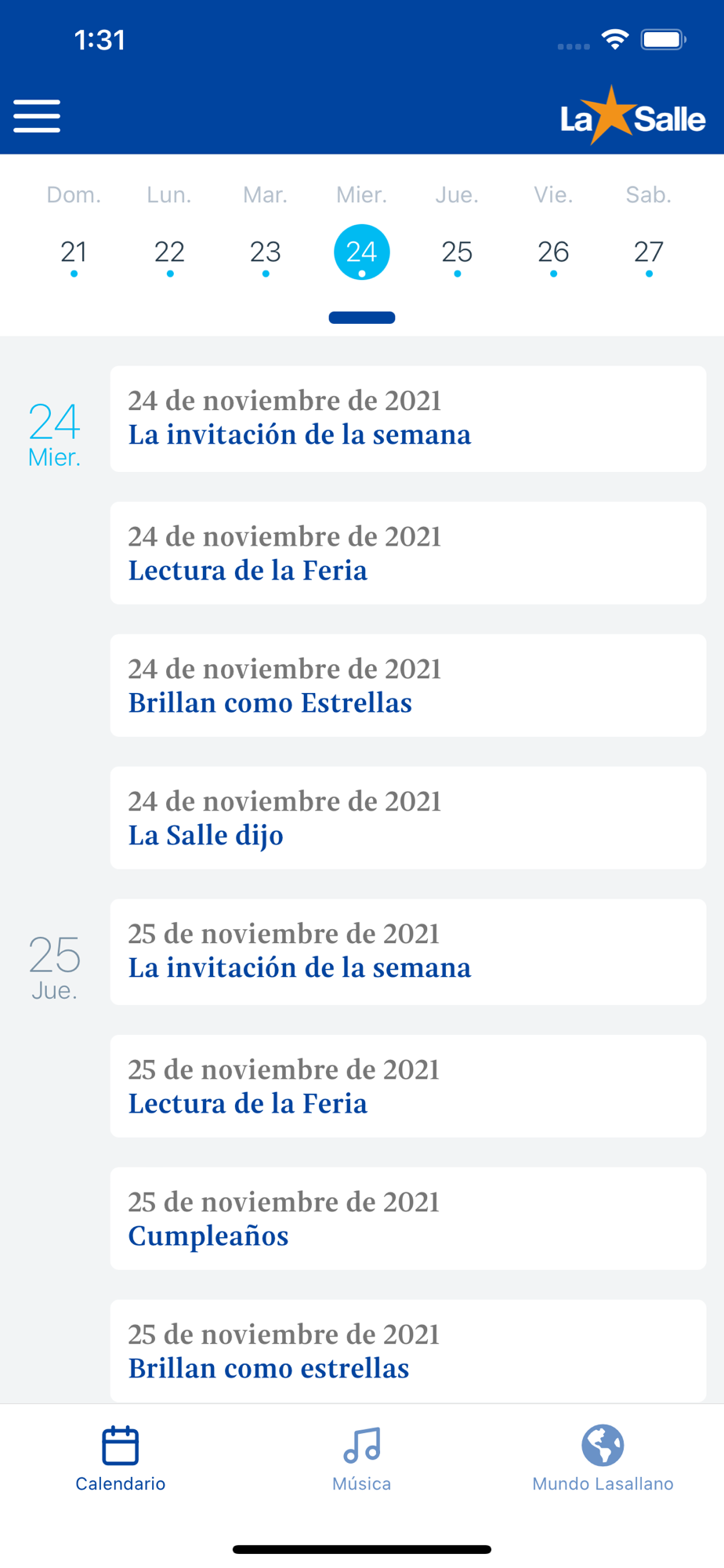Open the hamburger drawer menu
Viewport: 724px width, 1568px height.
click(37, 116)
